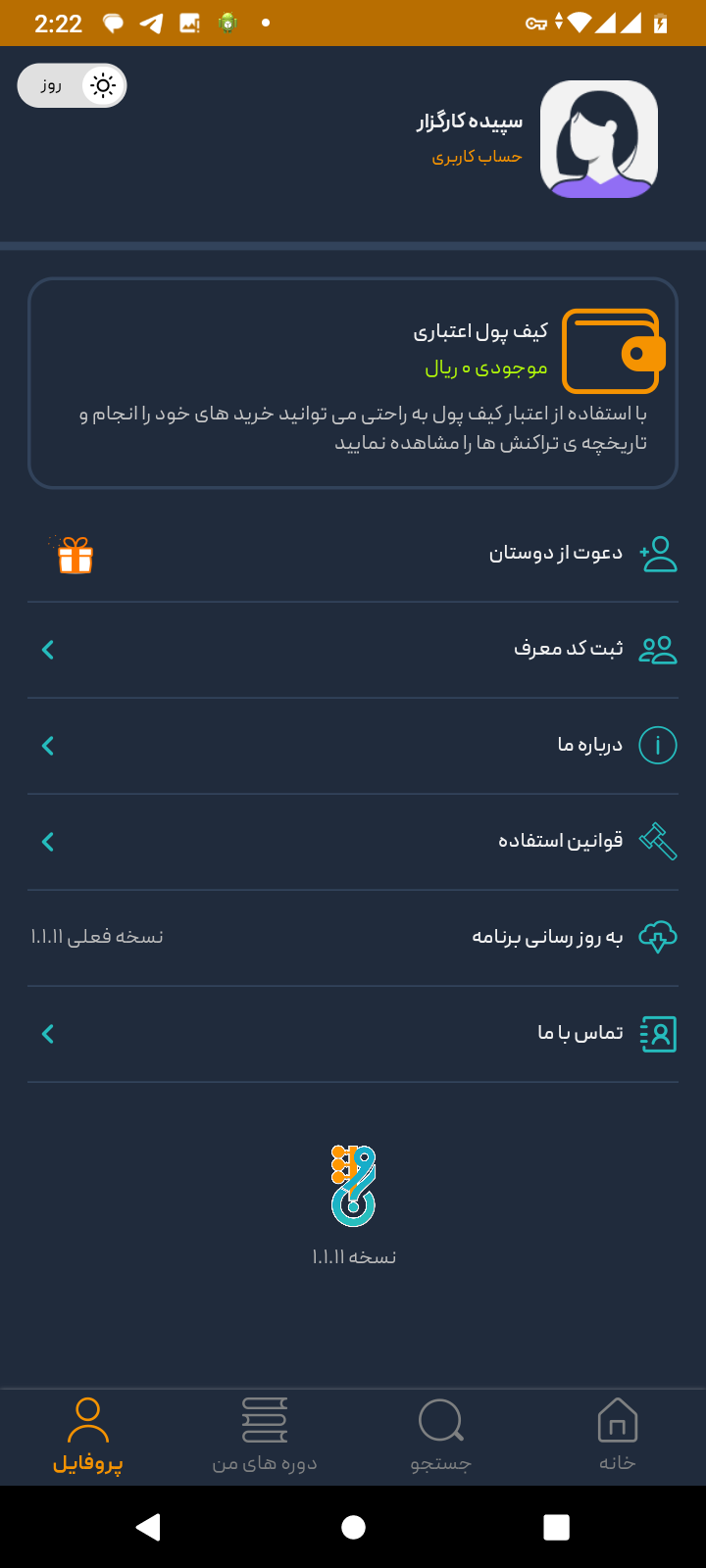This screenshot has height=1568, width=706.
Task: Switch to the خانه home tab
Action: (x=618, y=1436)
